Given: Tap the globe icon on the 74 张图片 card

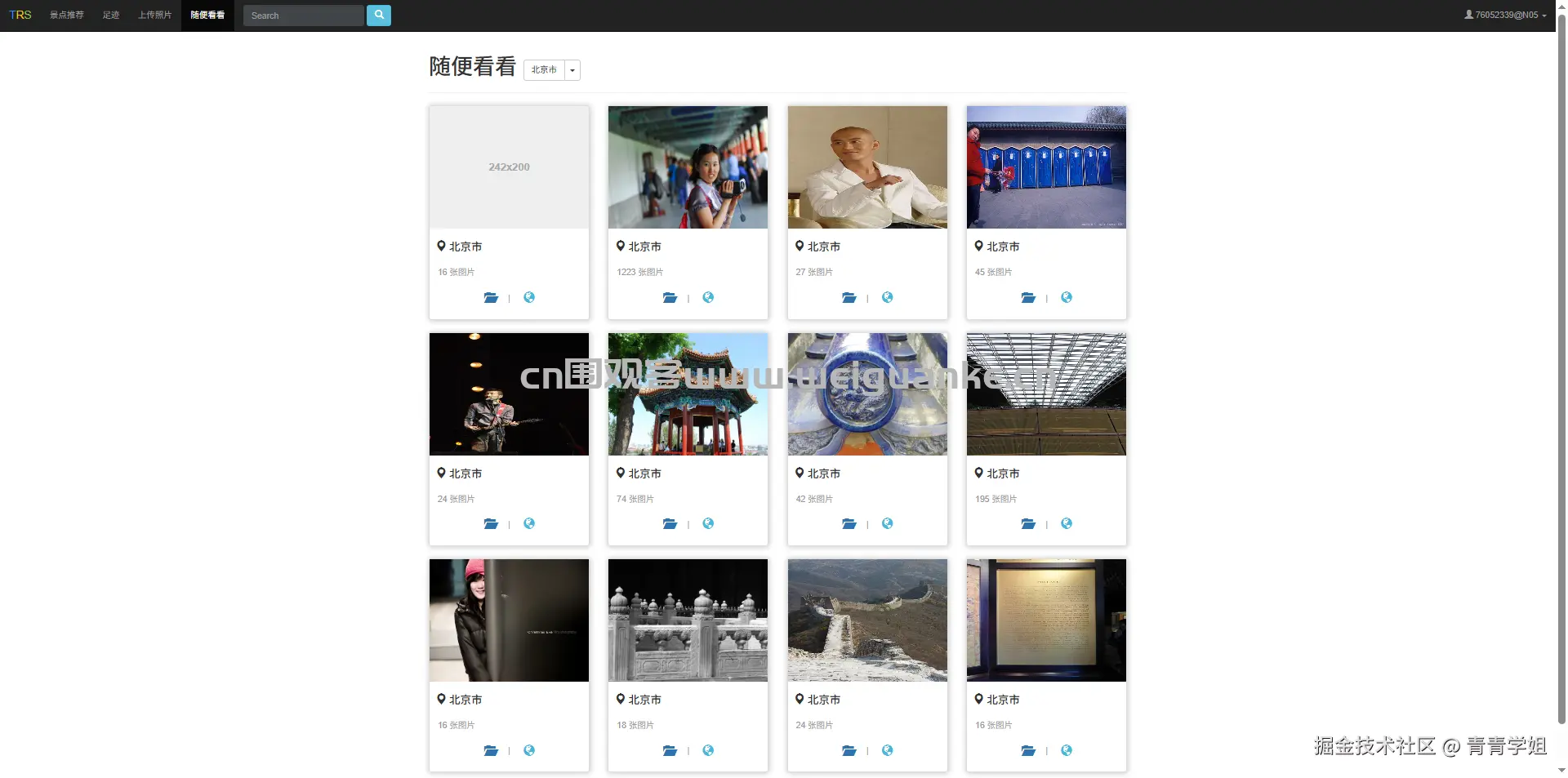Looking at the screenshot, I should click(x=708, y=524).
